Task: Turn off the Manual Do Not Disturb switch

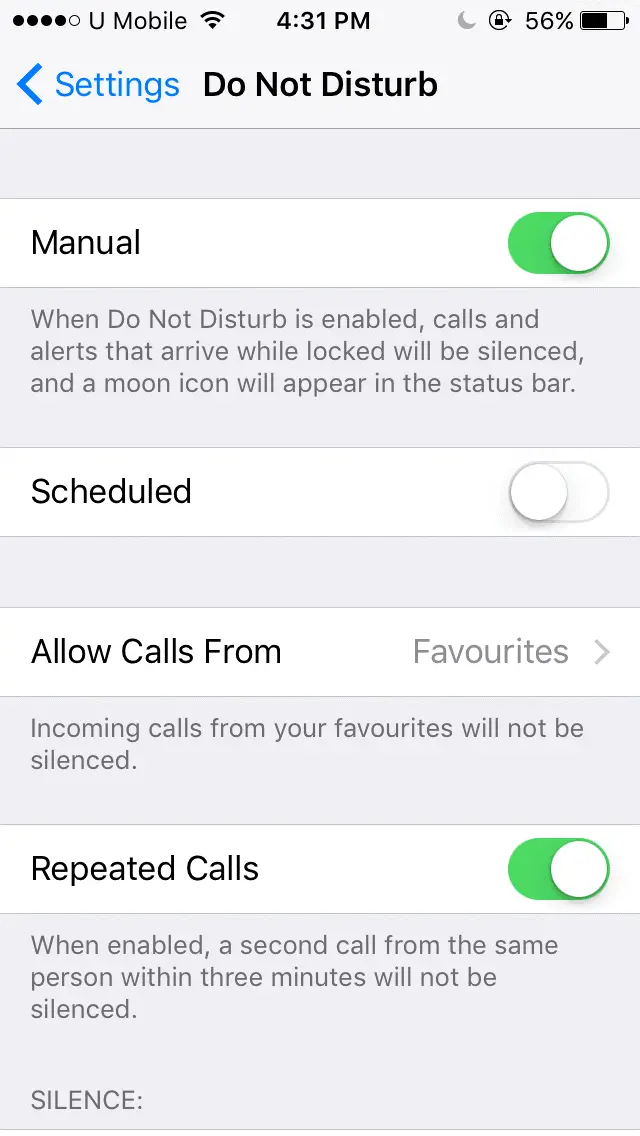Action: 558,243
